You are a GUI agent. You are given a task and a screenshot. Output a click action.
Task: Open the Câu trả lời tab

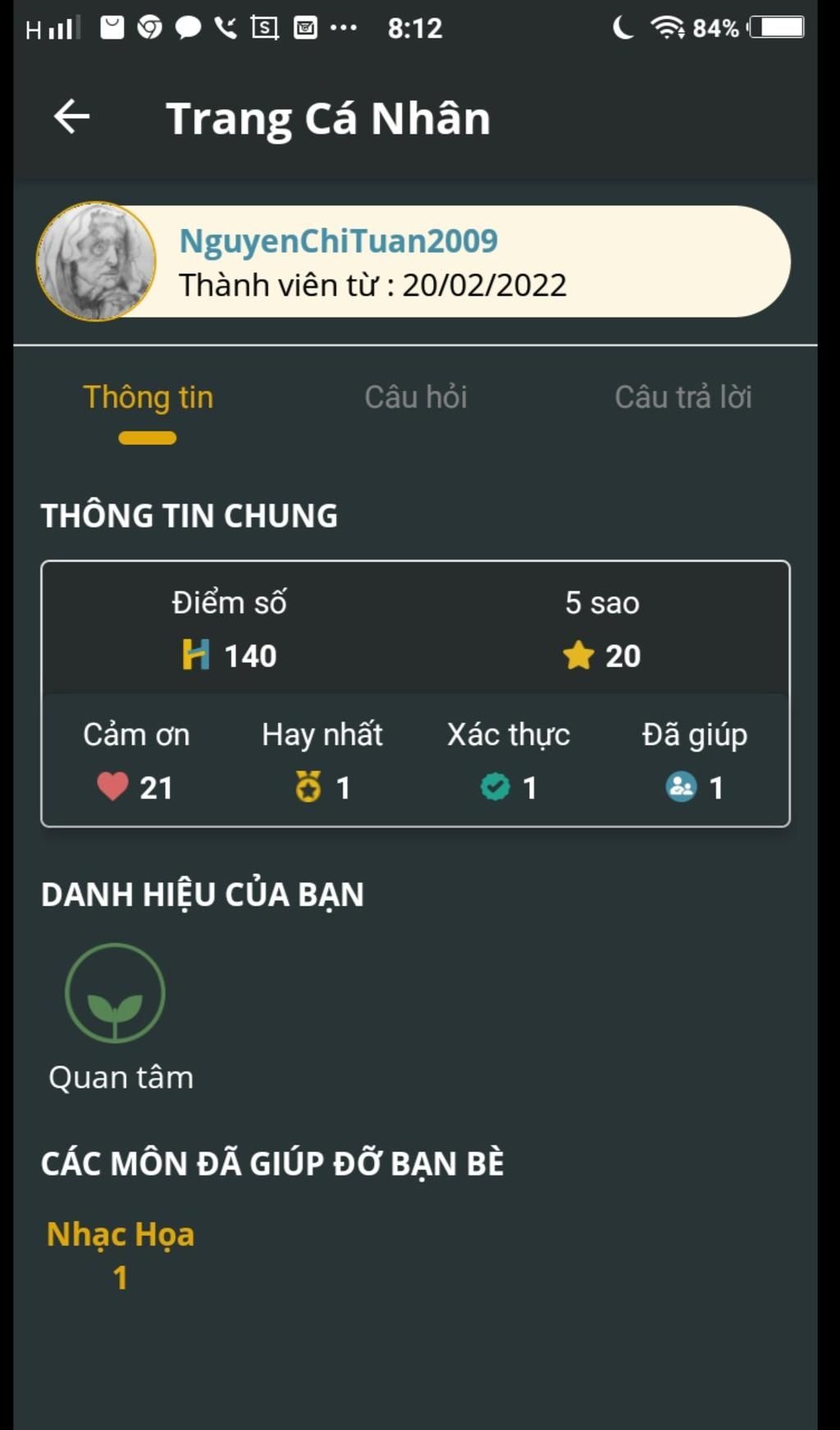point(682,398)
